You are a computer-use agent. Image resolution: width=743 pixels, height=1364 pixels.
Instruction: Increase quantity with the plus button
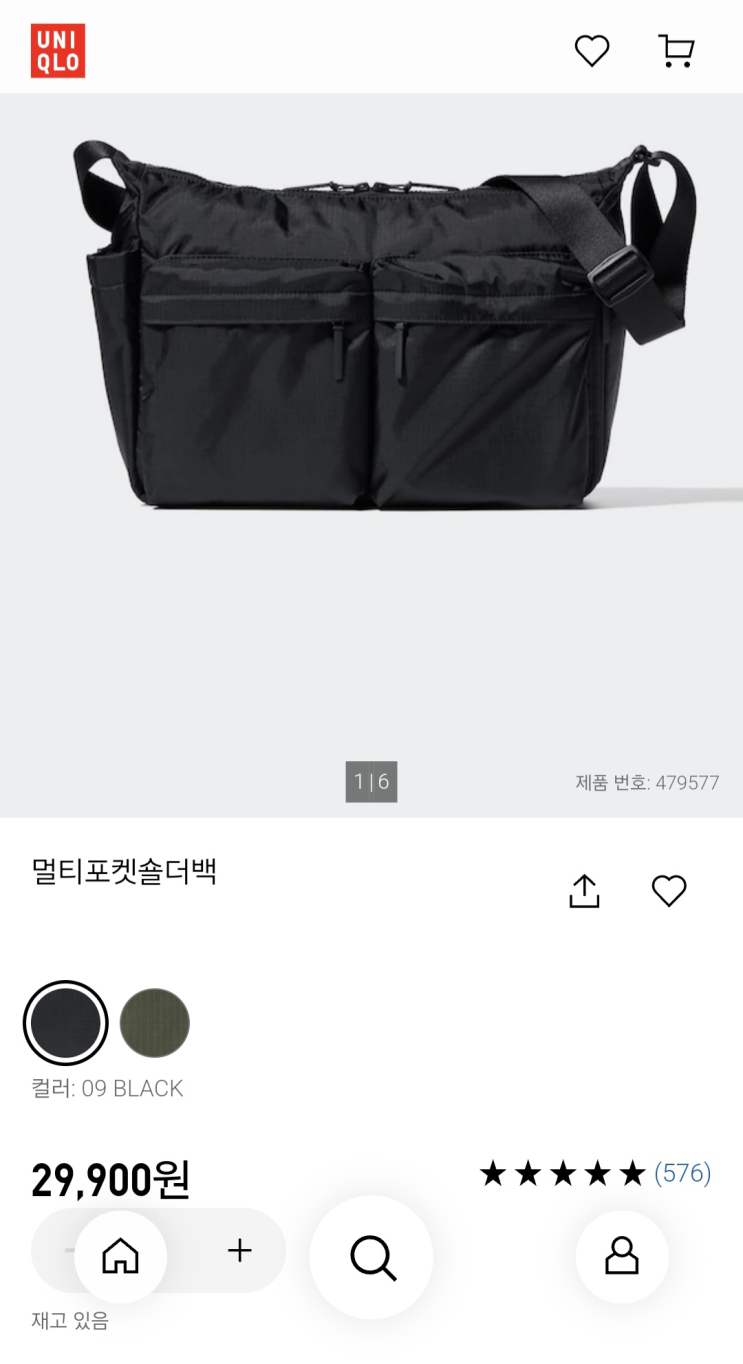pos(240,1250)
